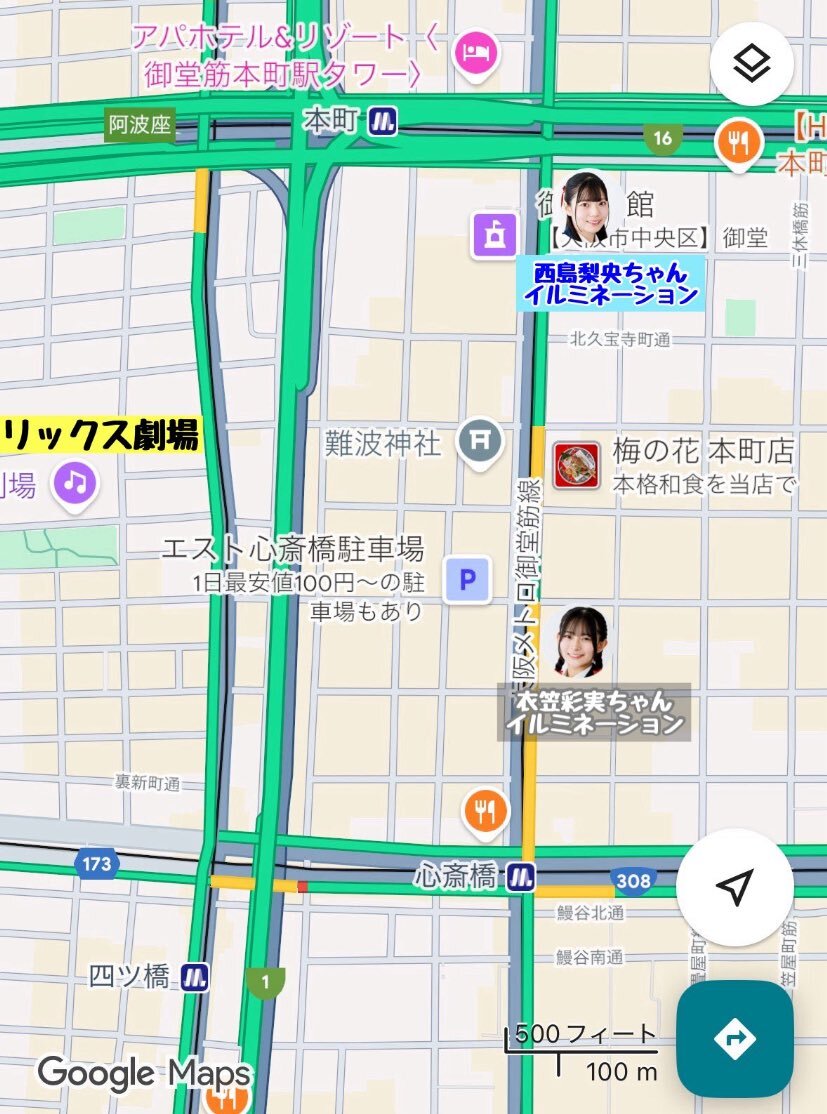
Task: Open the orange restaurant pin above 心斎橋
Action: (486, 813)
